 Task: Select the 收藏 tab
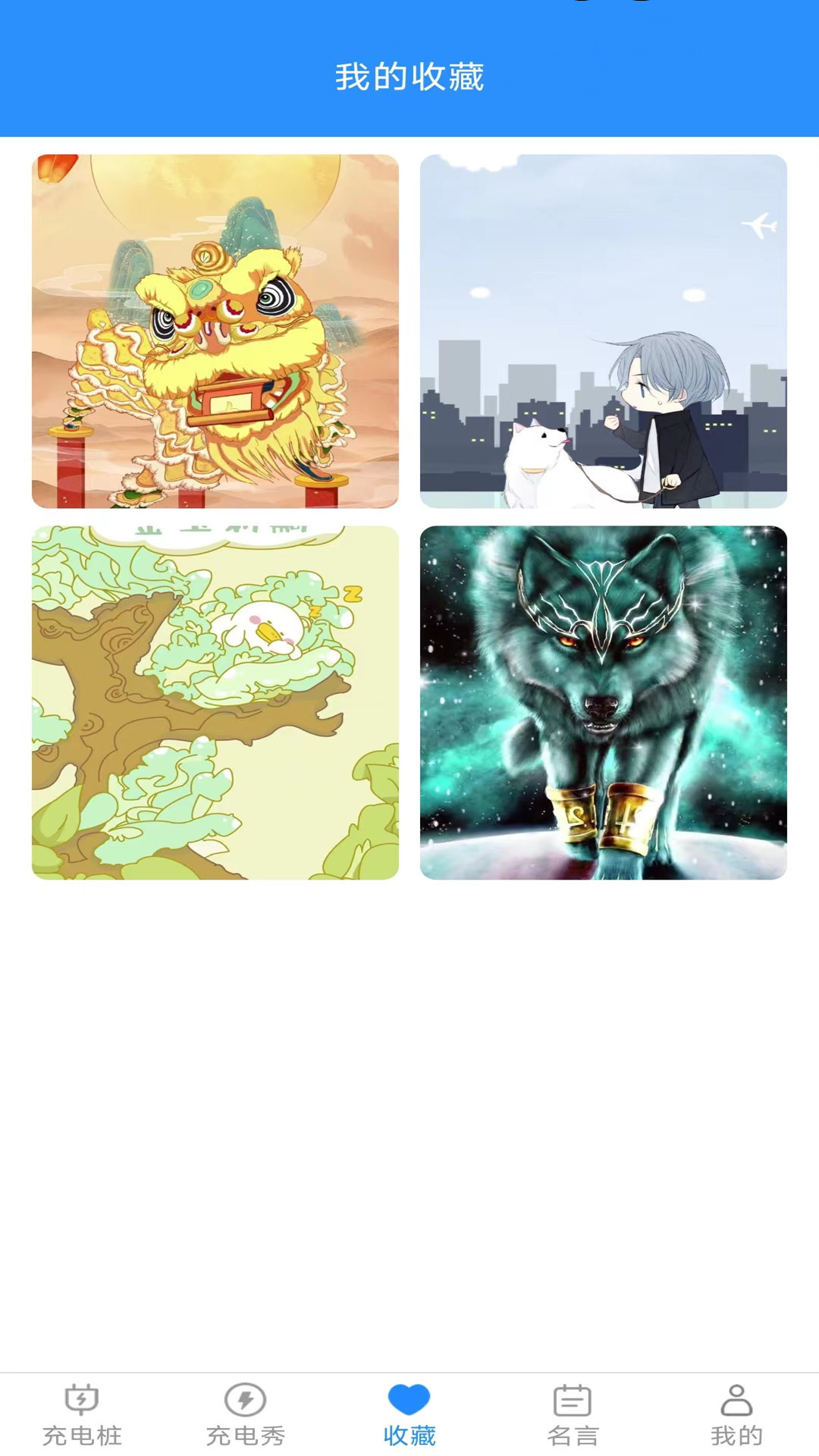[x=409, y=1415]
